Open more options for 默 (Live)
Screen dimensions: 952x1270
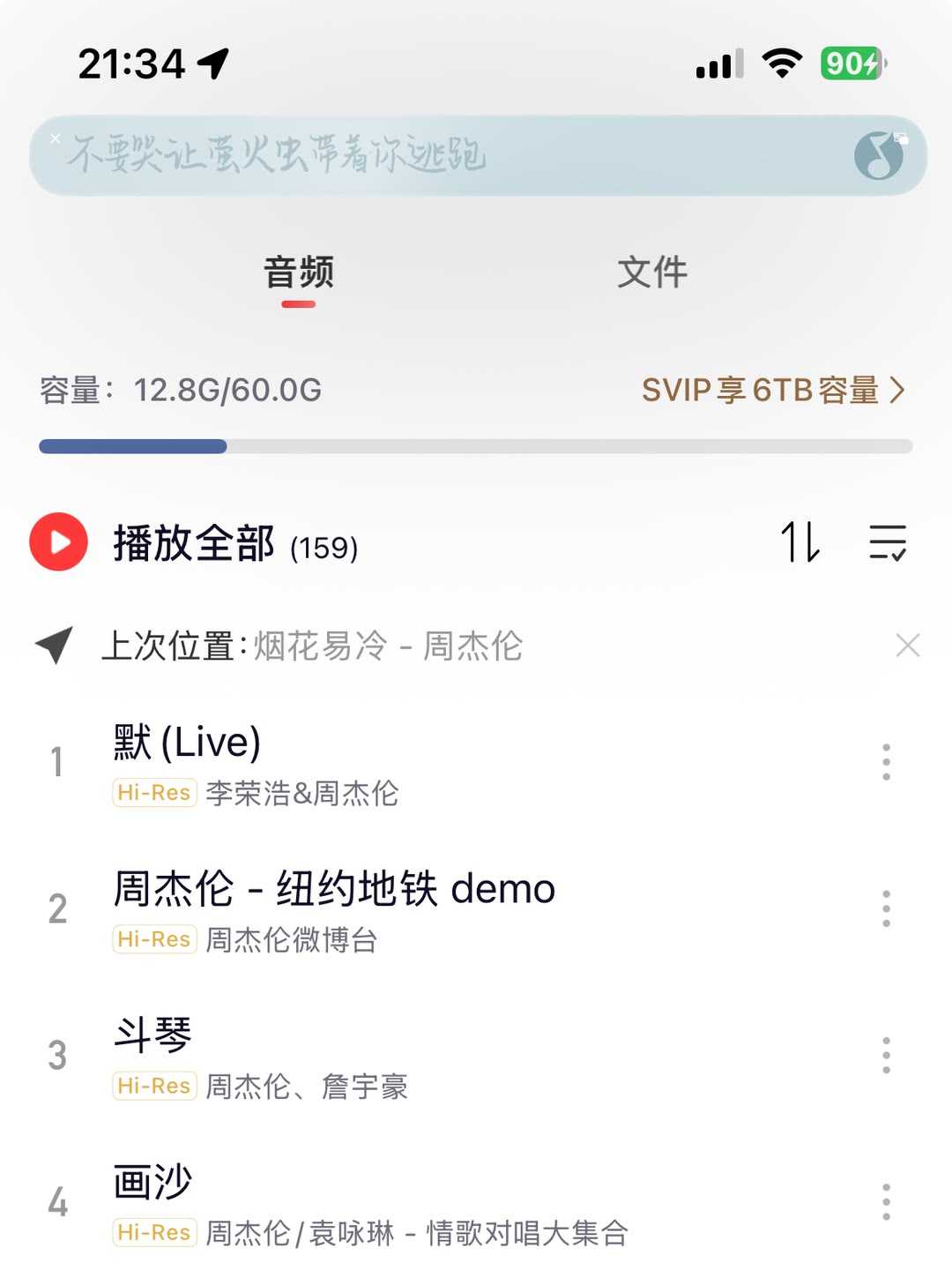[886, 763]
